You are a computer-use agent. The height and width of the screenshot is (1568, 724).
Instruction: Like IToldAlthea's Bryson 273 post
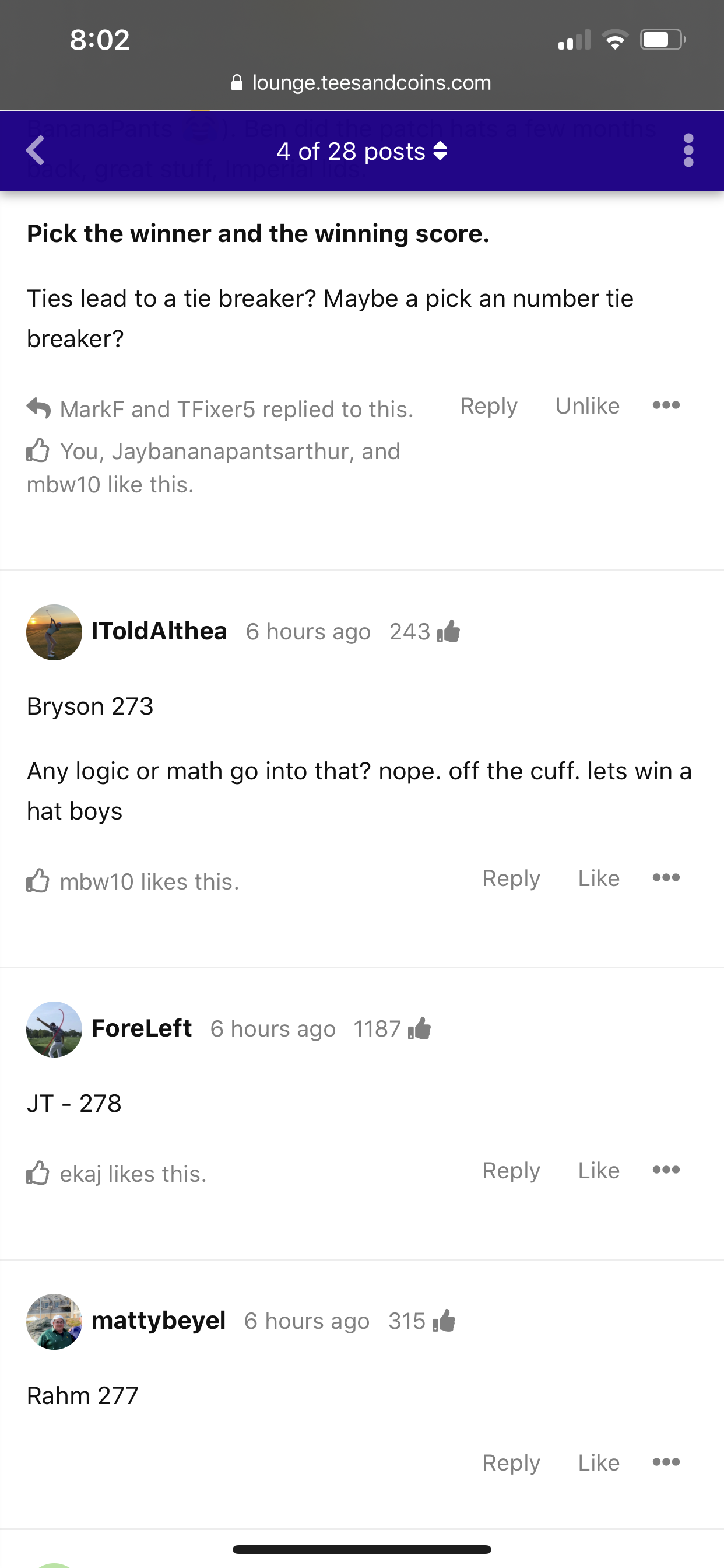pos(599,878)
